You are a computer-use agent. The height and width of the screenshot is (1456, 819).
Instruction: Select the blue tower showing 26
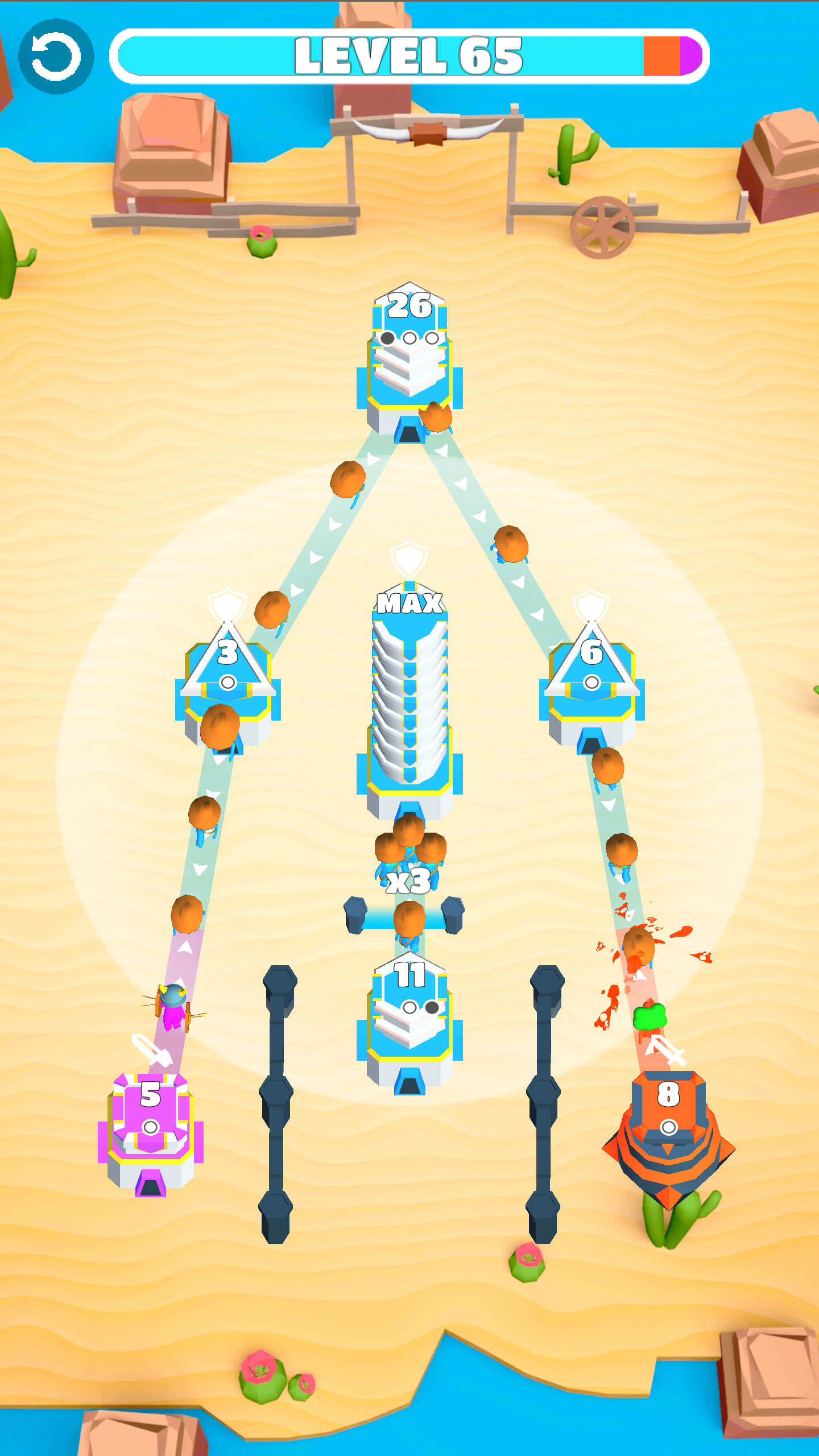tap(409, 358)
